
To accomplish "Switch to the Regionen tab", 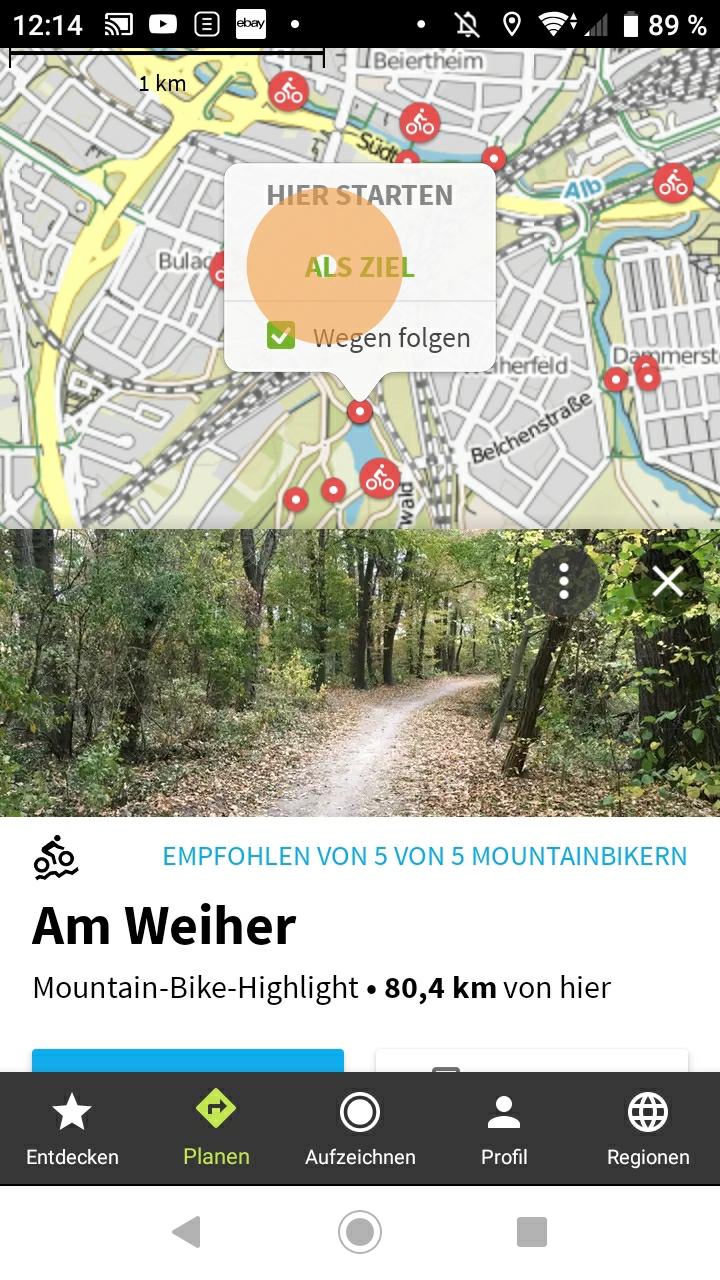I will click(x=648, y=1130).
